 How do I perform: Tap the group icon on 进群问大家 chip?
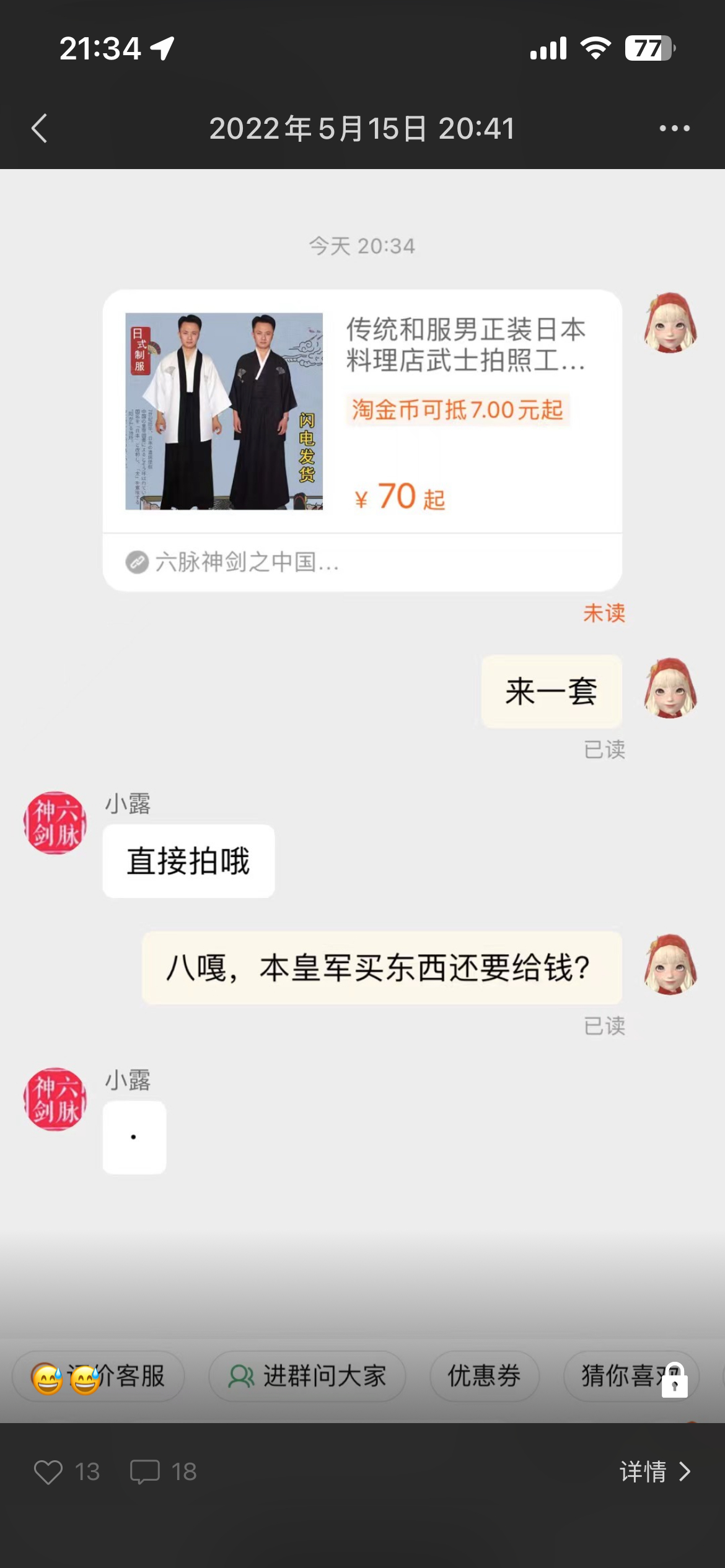(242, 1376)
